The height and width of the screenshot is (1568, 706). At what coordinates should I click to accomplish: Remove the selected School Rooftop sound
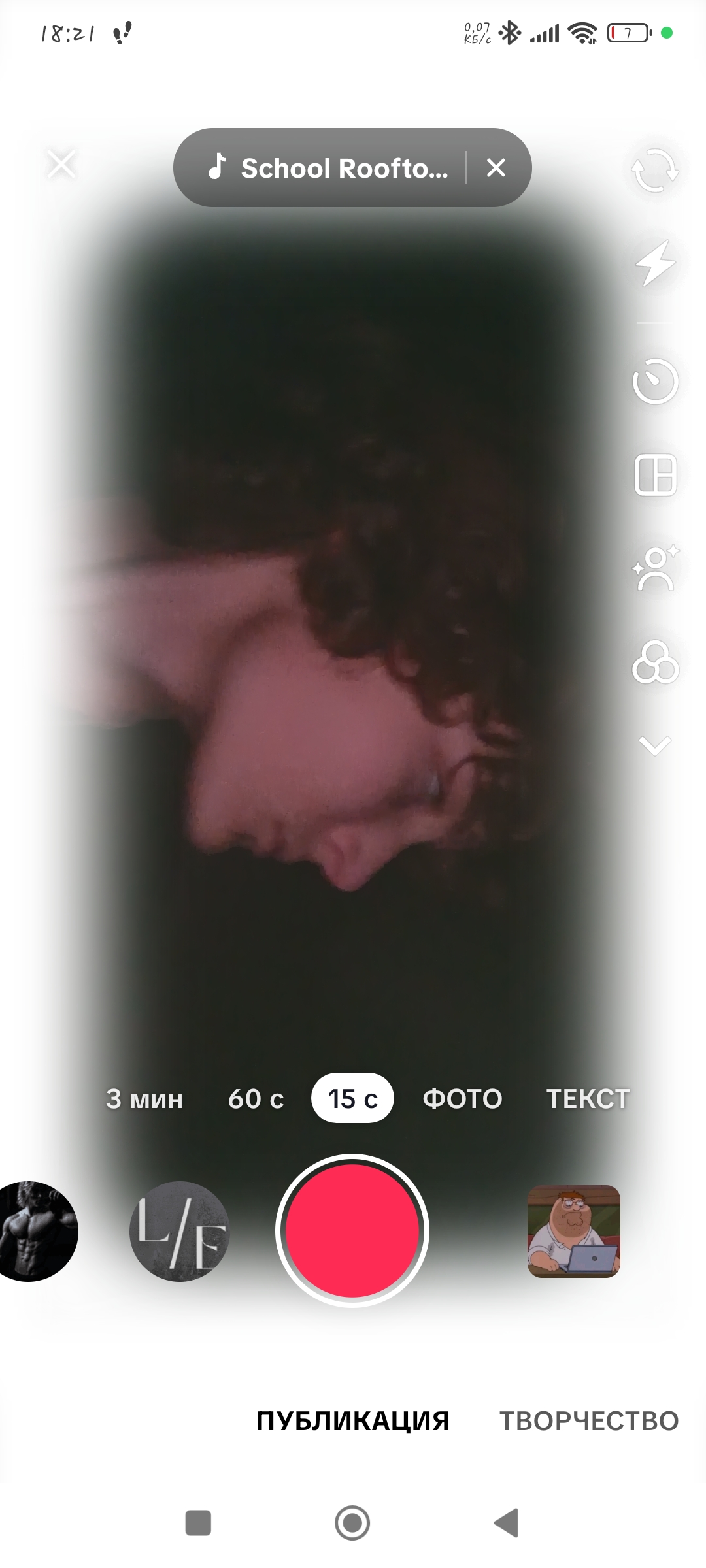click(x=496, y=168)
